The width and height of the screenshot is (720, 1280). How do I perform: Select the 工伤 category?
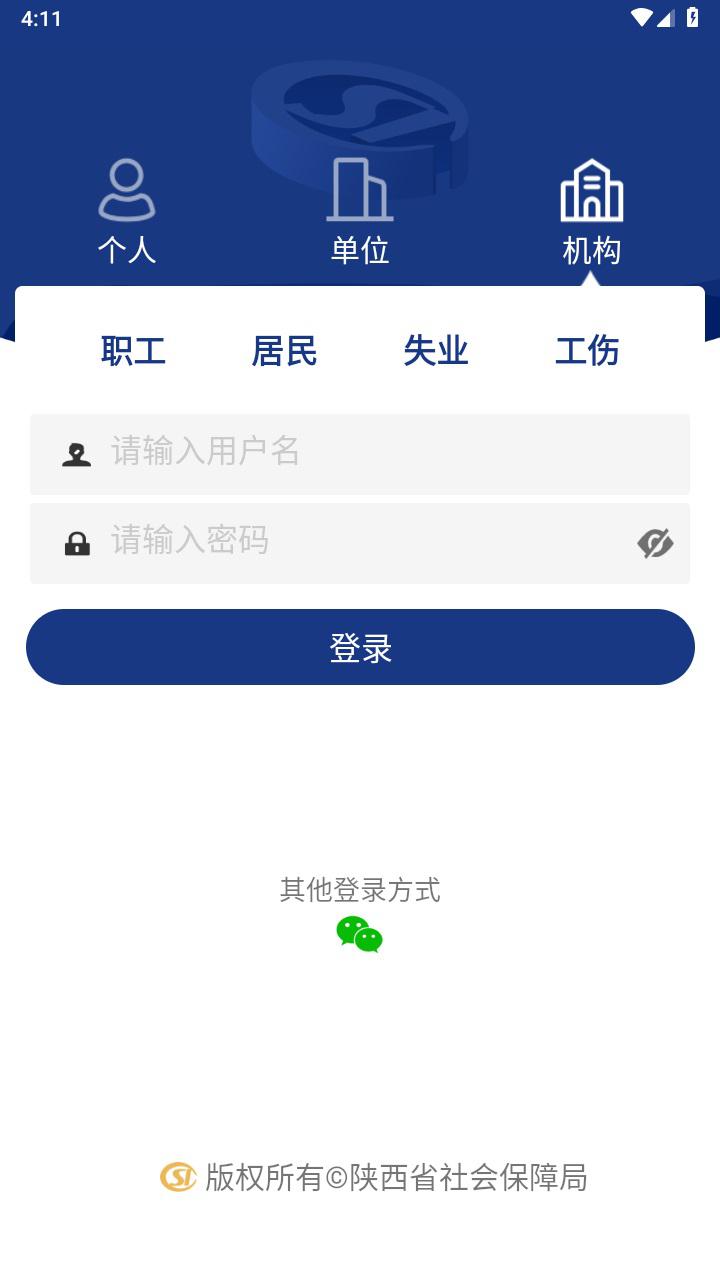pos(587,351)
